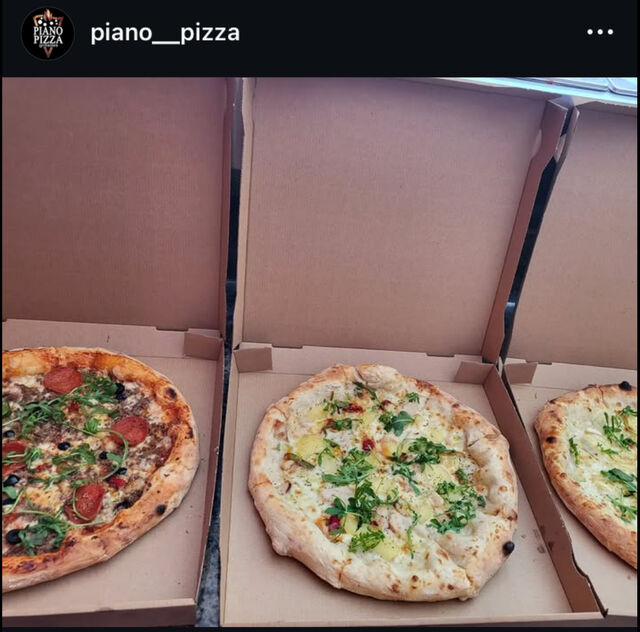Open the three-dot post options menu

pos(600,32)
